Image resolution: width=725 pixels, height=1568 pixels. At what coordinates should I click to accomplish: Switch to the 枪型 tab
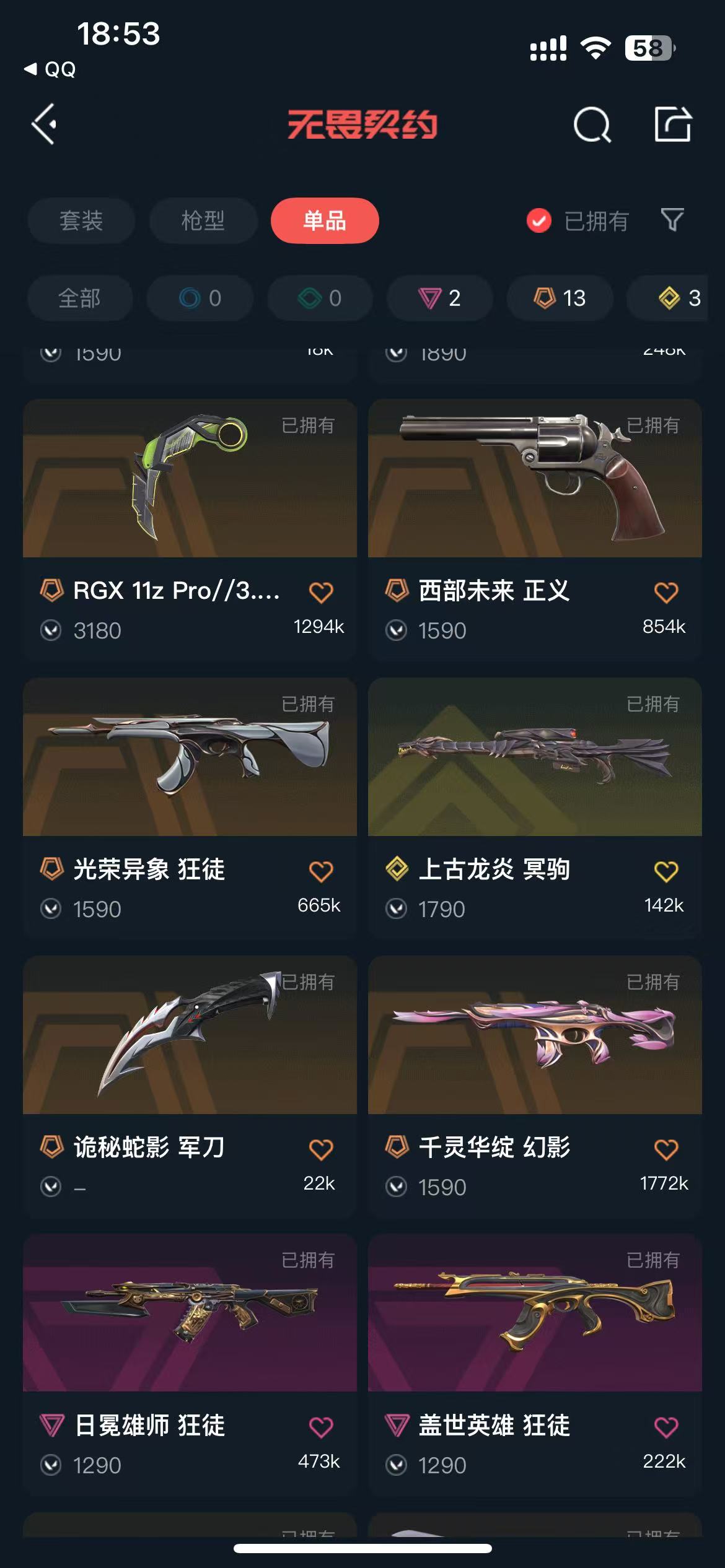pyautogui.click(x=203, y=220)
